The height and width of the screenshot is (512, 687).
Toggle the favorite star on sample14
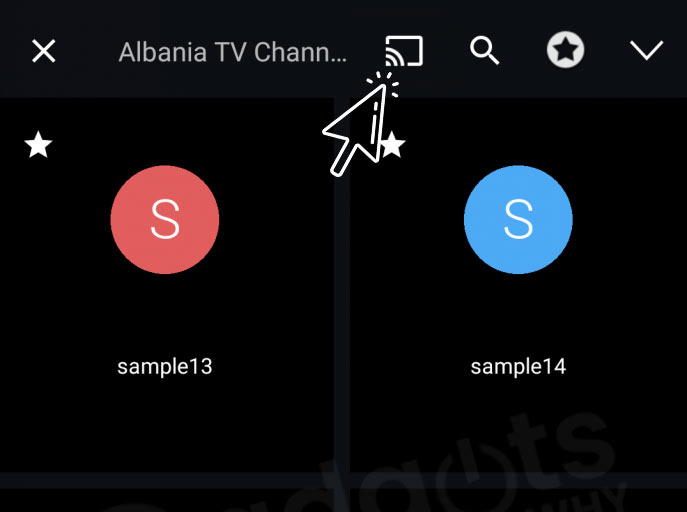point(392,146)
